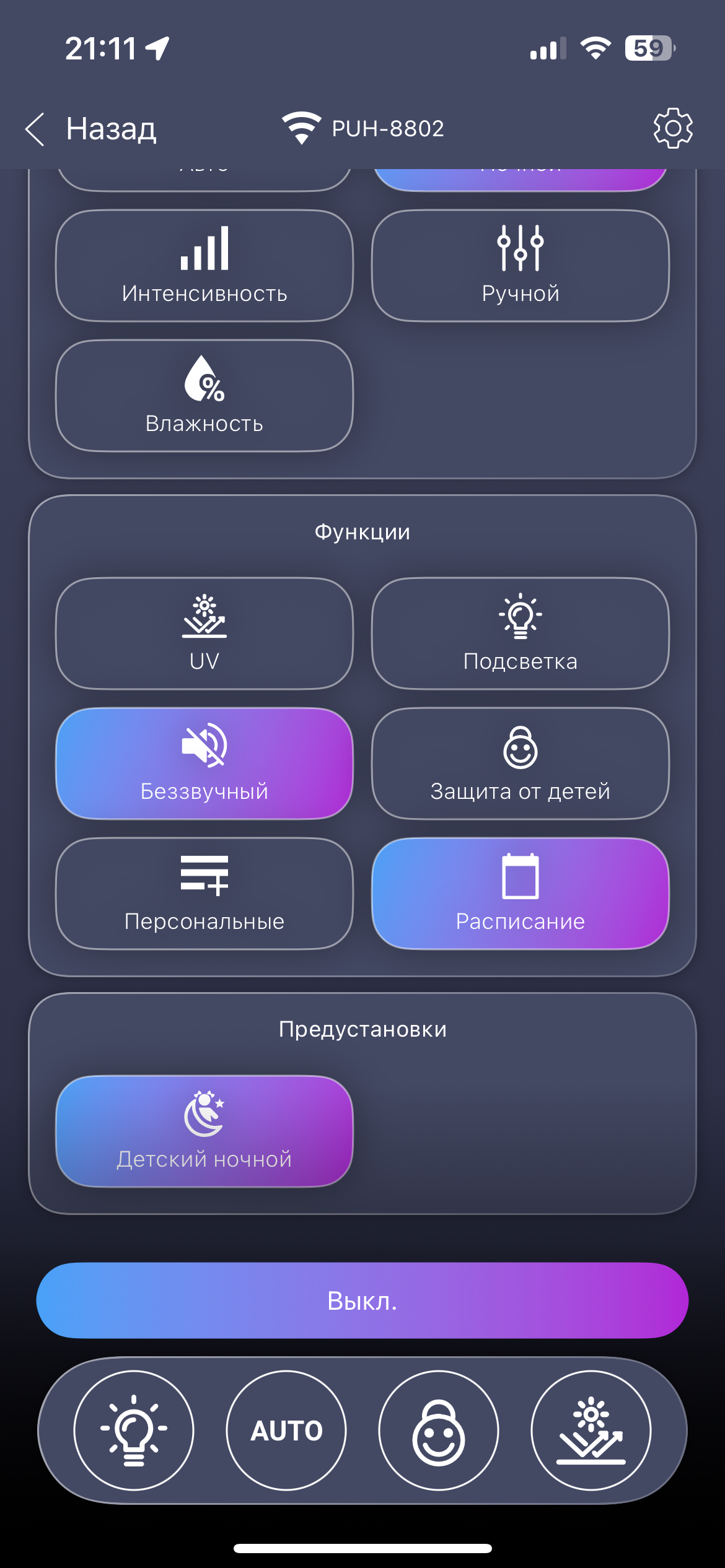Toggle the round UV shortcut icon

coord(591,1431)
